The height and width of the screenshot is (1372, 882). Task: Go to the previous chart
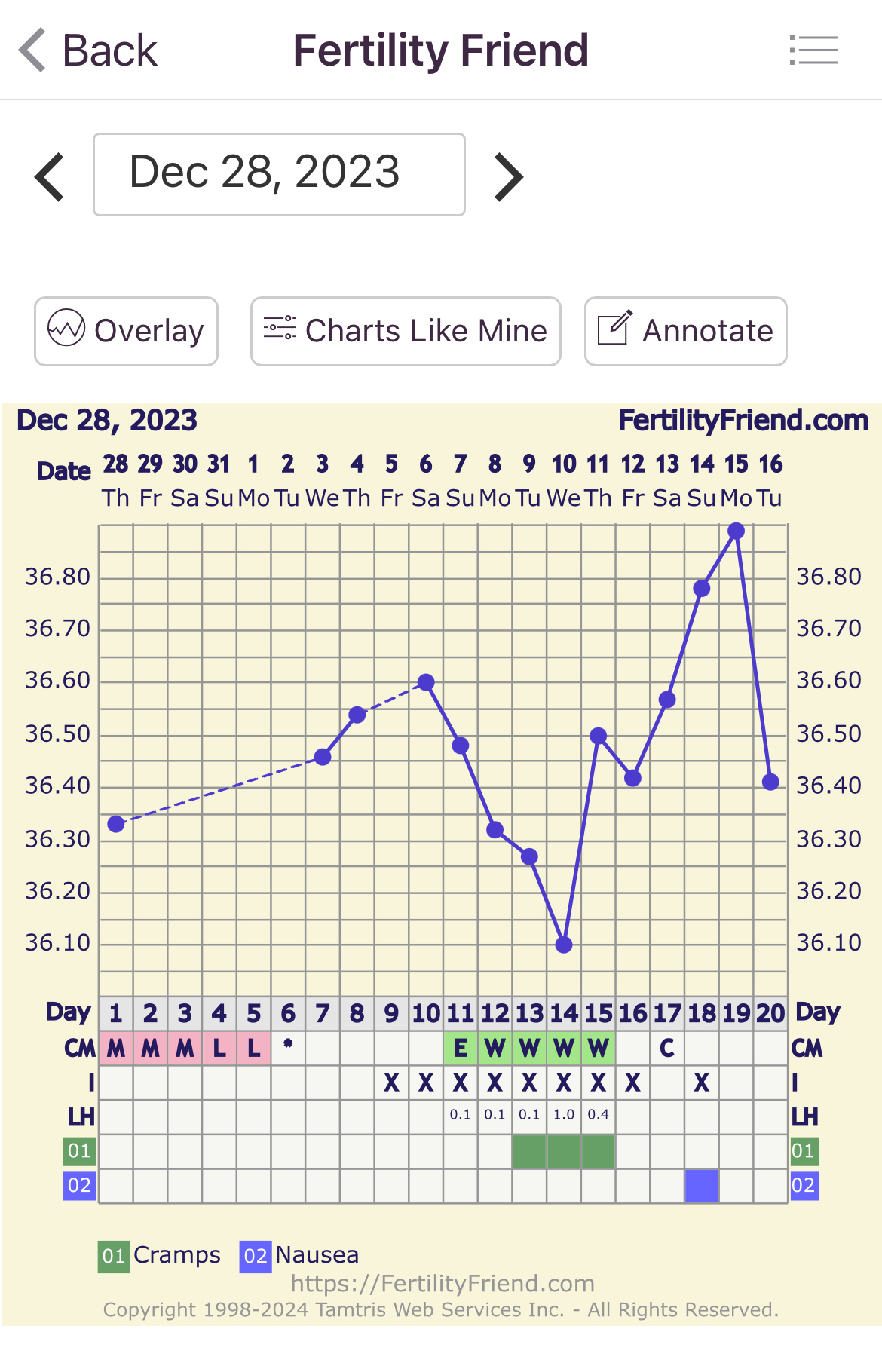[x=51, y=176]
